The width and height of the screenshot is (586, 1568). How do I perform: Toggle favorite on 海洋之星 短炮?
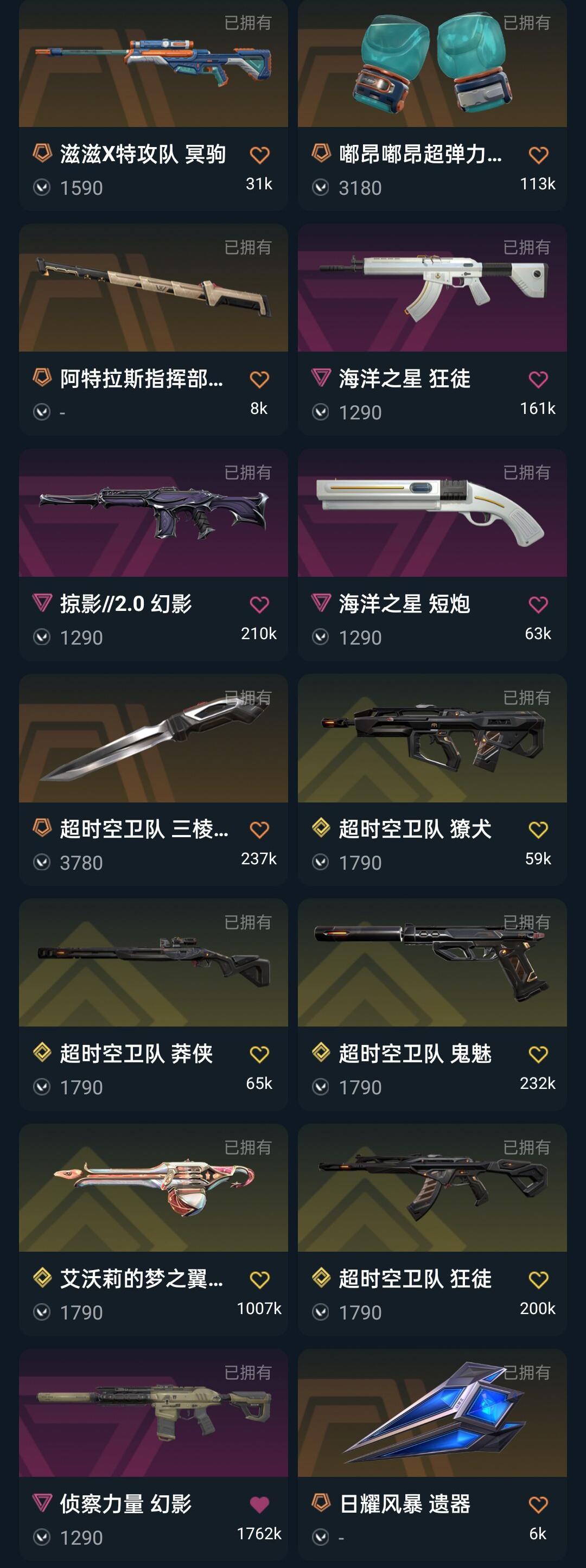coord(538,604)
